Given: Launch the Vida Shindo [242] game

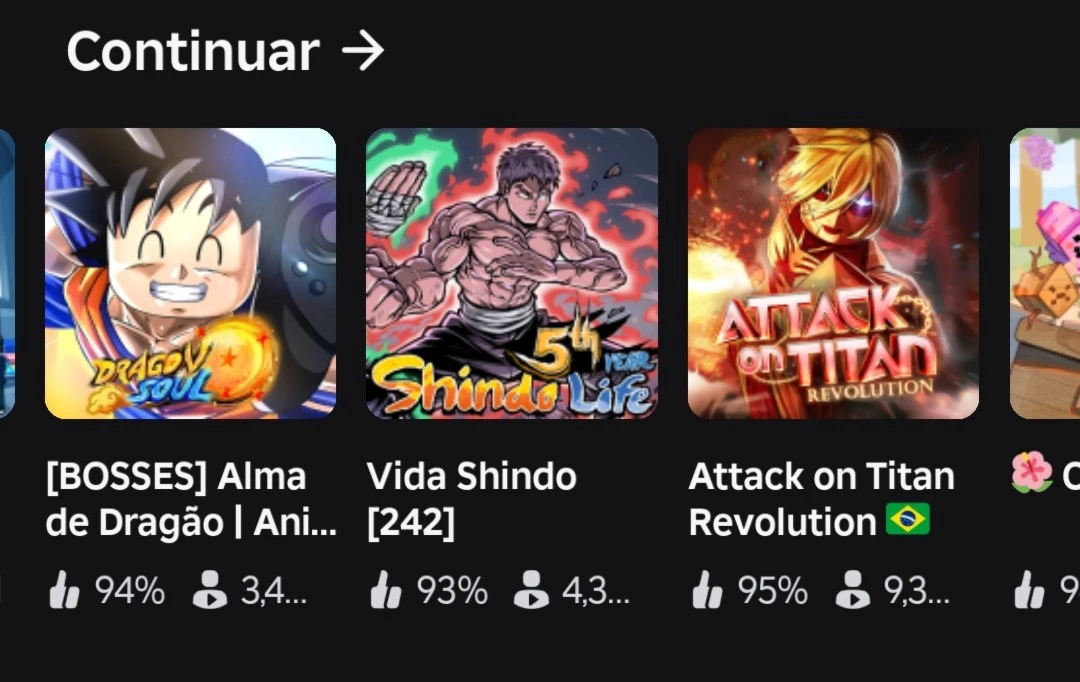Looking at the screenshot, I should (511, 273).
